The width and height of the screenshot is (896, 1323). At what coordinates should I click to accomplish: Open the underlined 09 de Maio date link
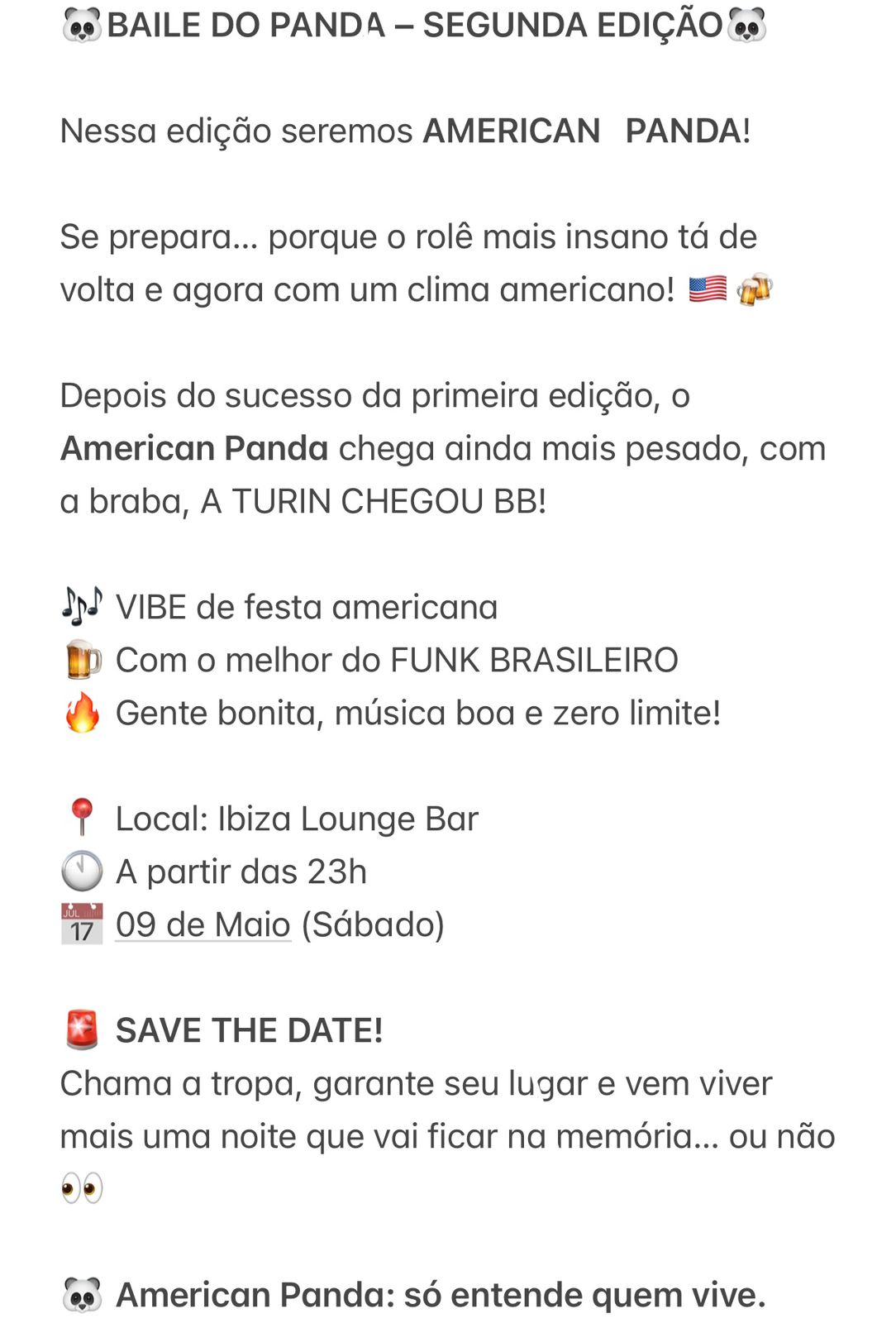(203, 924)
